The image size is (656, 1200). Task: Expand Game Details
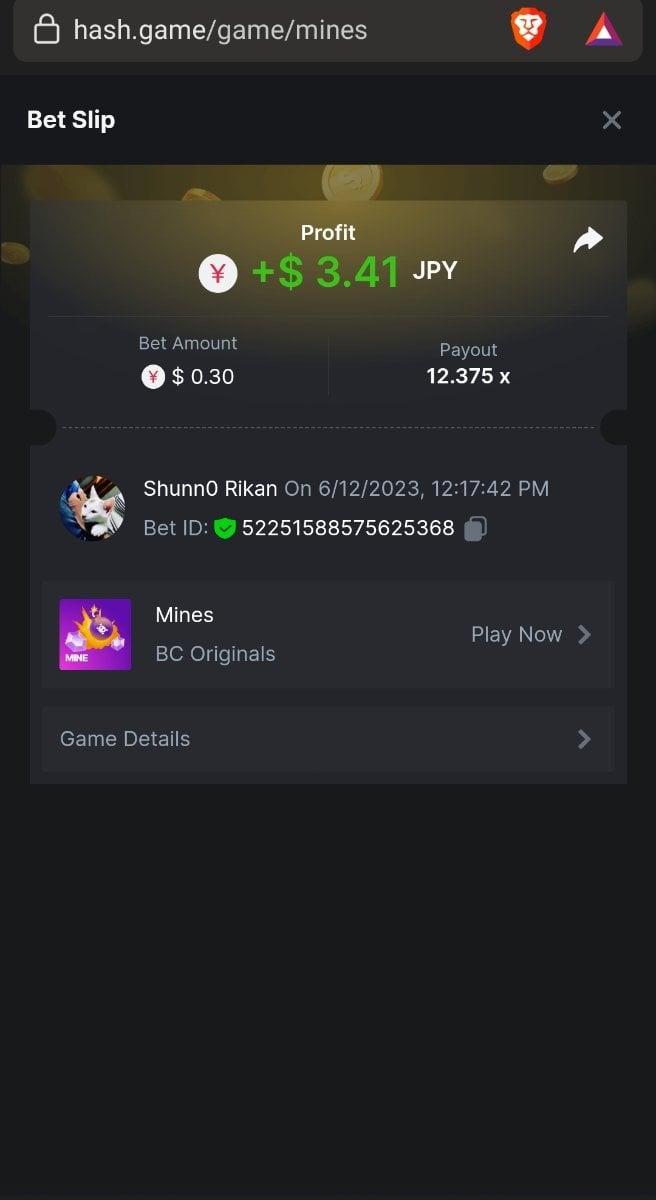click(x=328, y=739)
